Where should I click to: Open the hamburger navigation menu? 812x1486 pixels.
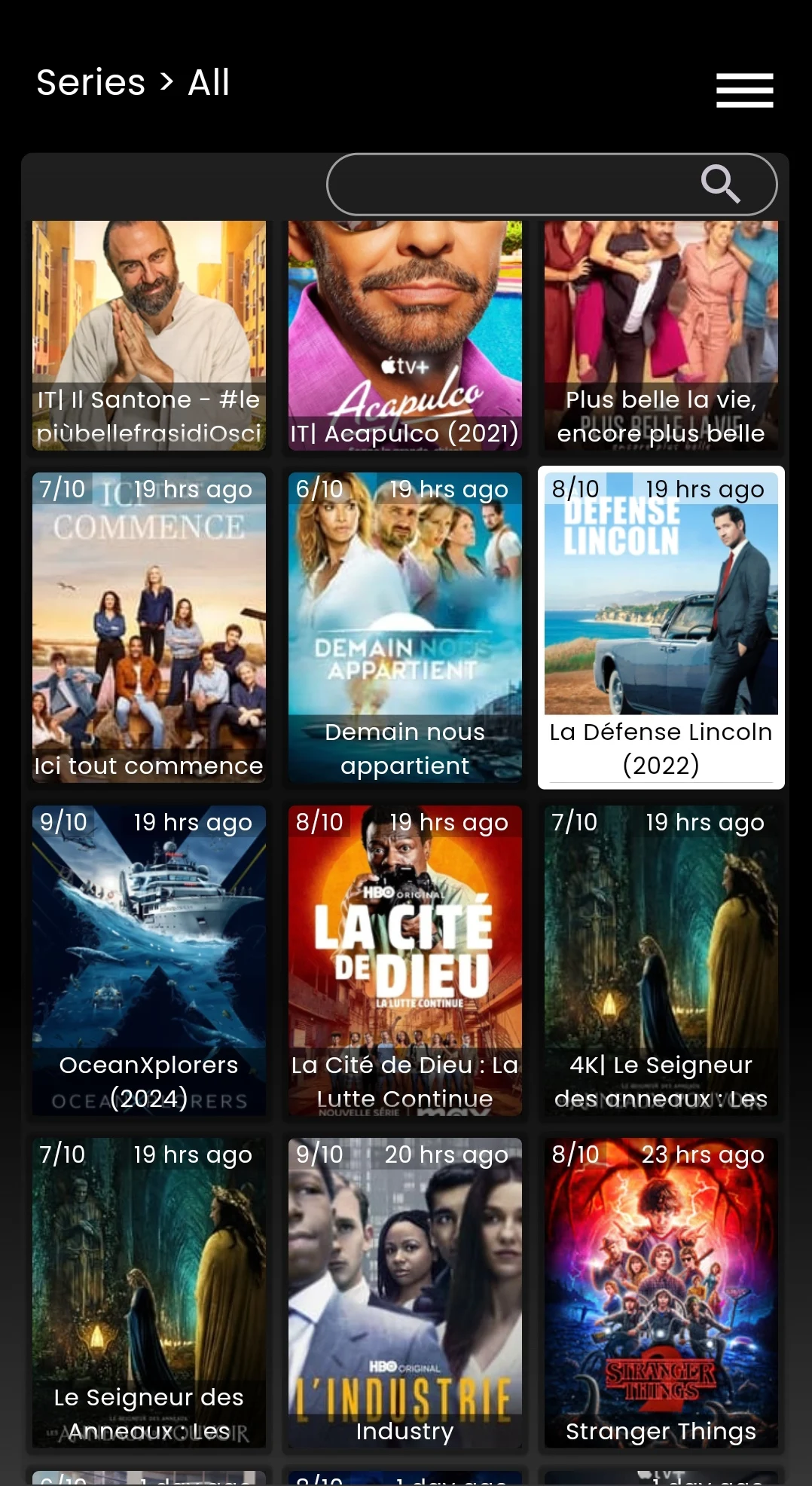coord(744,89)
